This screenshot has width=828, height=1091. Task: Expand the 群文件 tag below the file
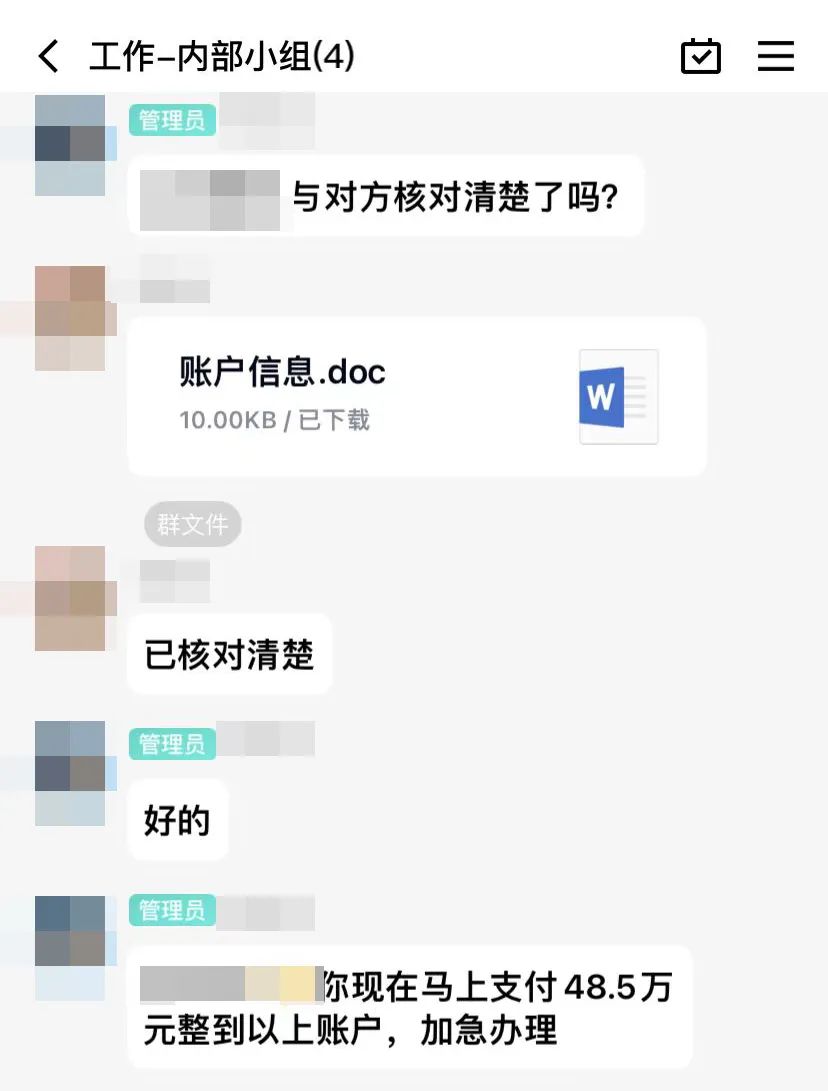pyautogui.click(x=192, y=524)
